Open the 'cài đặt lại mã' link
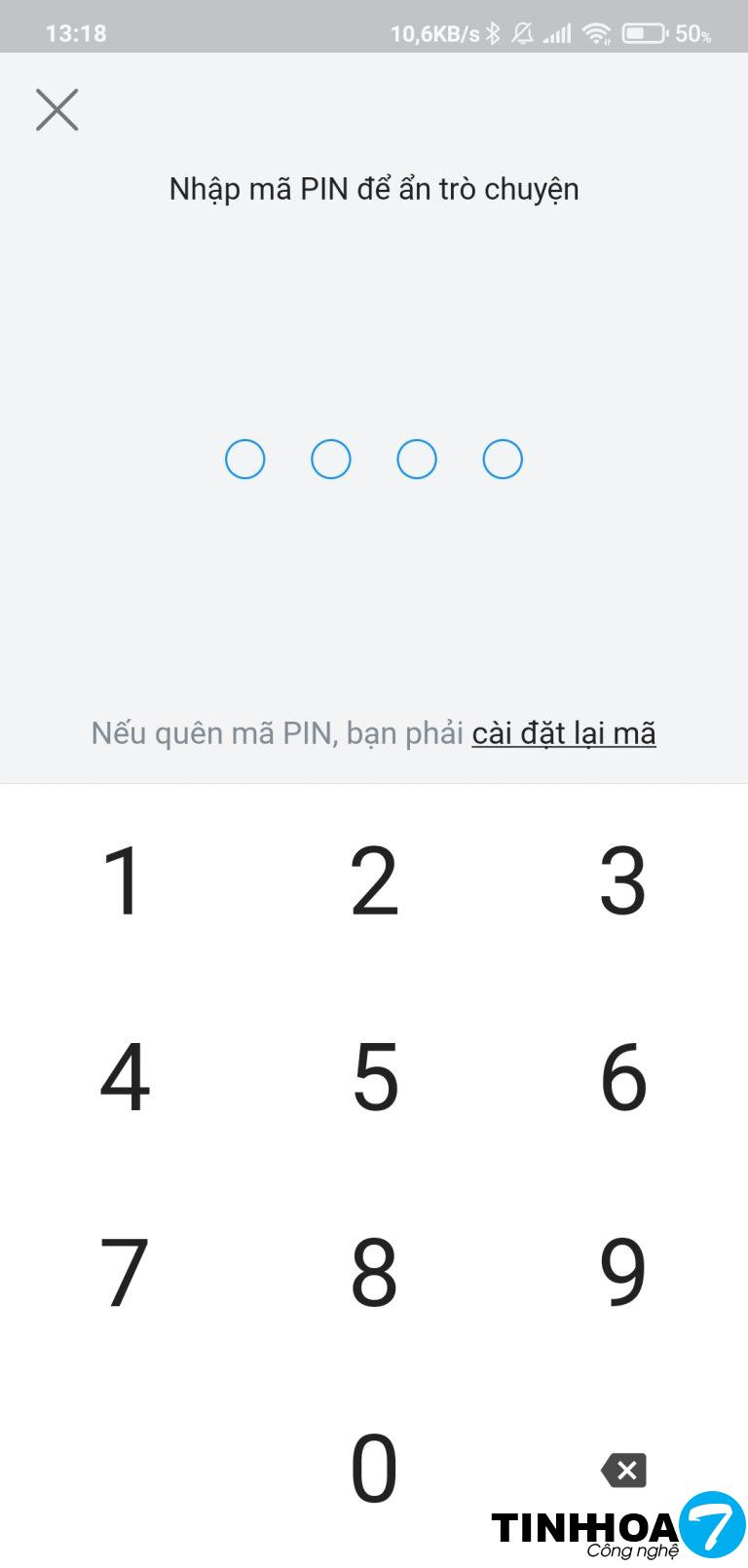 [x=563, y=732]
